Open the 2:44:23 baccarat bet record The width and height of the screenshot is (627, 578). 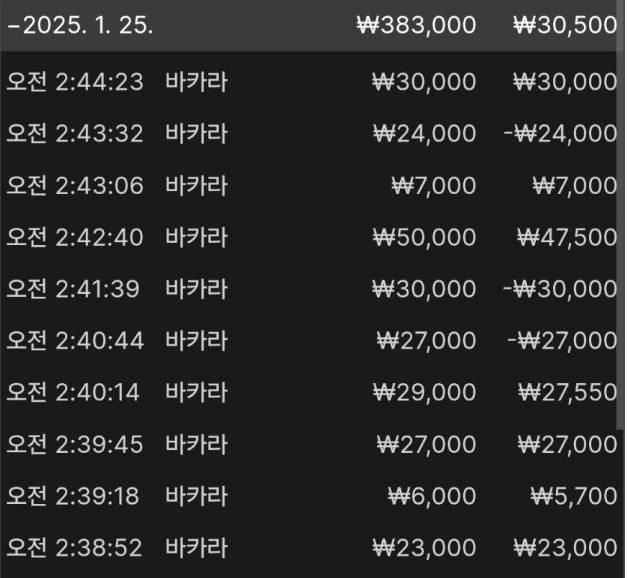(x=312, y=82)
